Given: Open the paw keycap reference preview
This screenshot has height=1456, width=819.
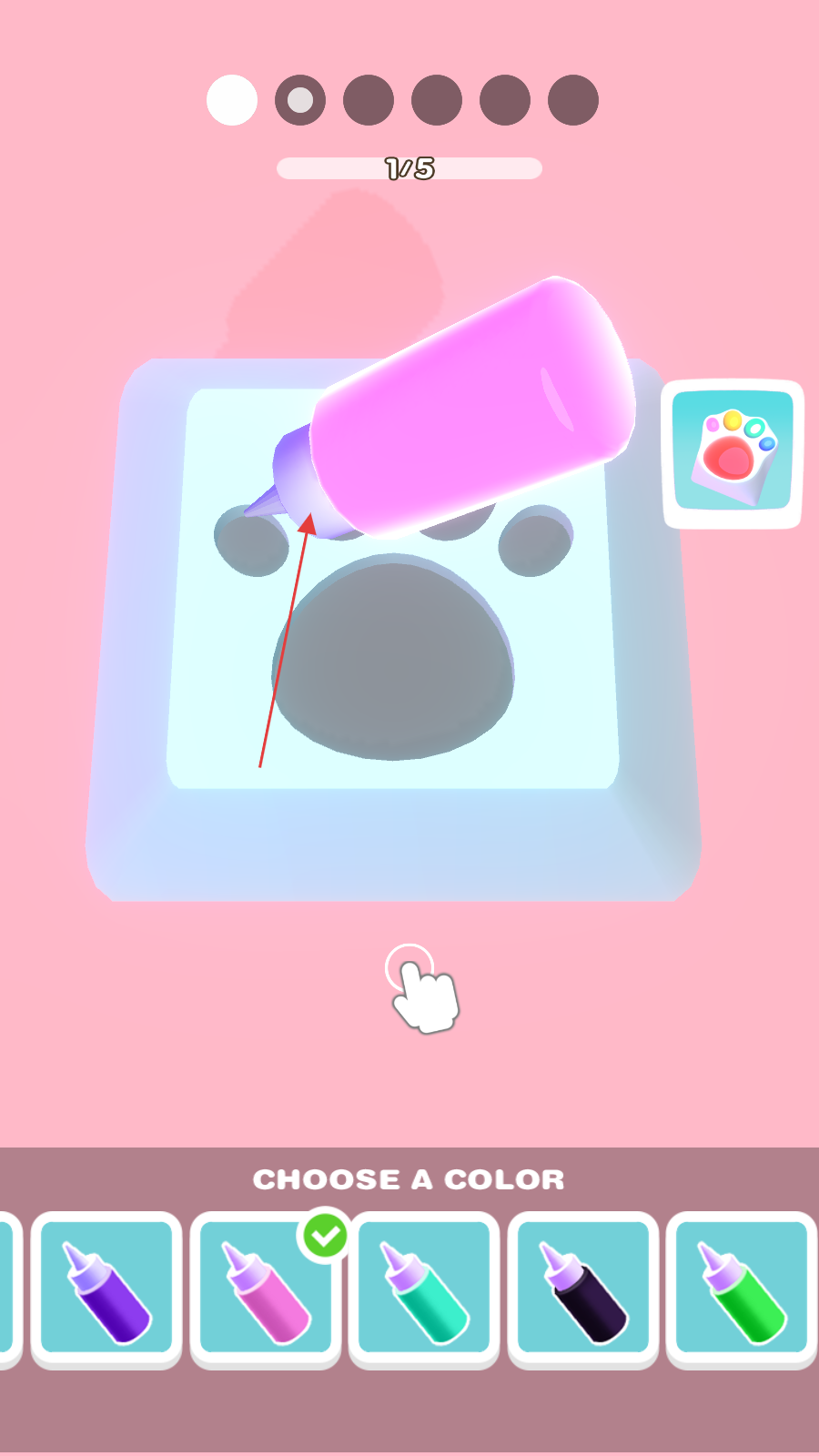Looking at the screenshot, I should tap(733, 452).
